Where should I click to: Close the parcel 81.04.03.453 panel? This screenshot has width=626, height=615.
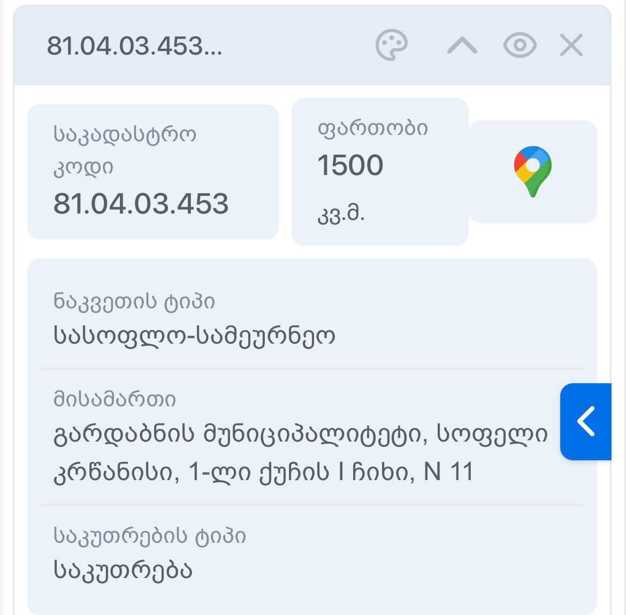point(571,46)
